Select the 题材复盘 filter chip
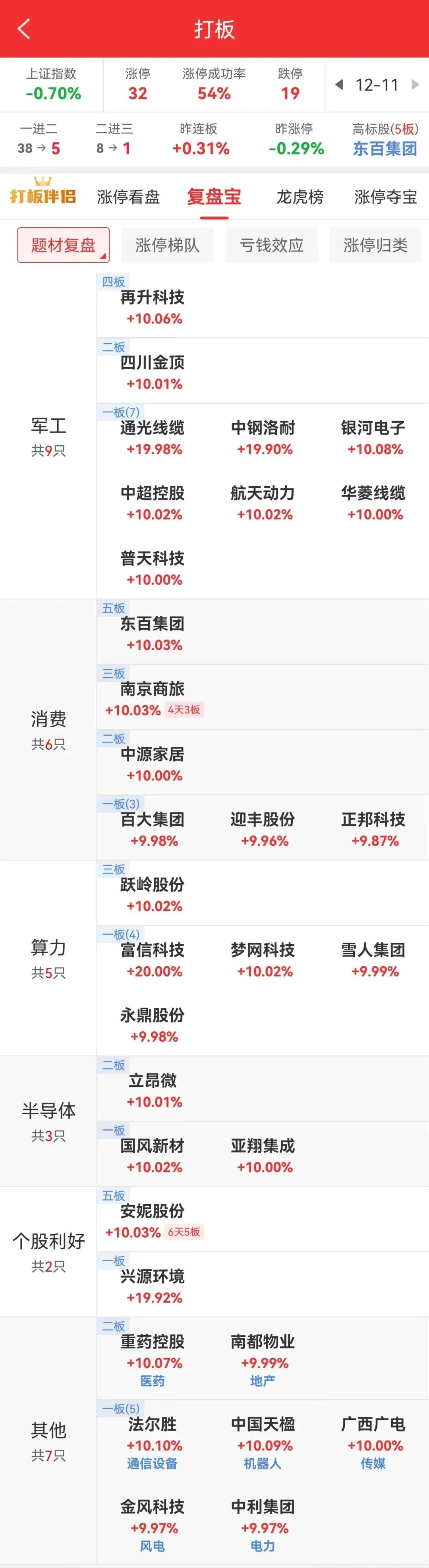This screenshot has height=1568, width=429. pyautogui.click(x=63, y=245)
